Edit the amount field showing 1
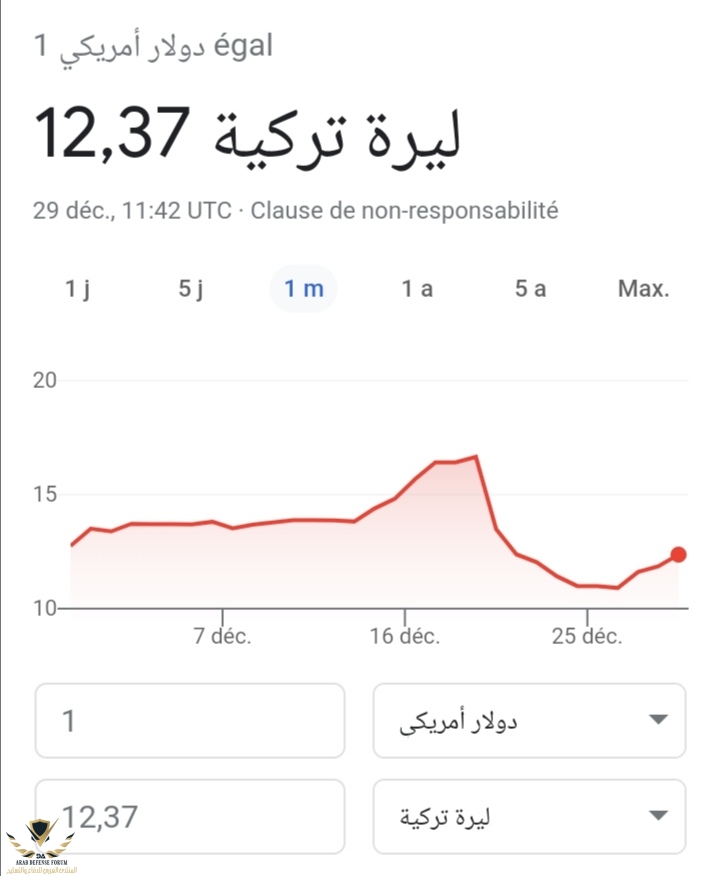The height and width of the screenshot is (876, 720). pyautogui.click(x=190, y=721)
